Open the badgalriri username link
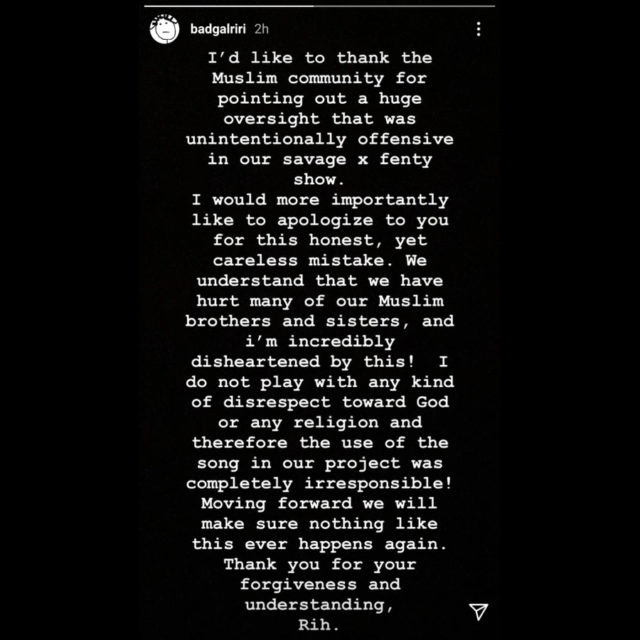640x640 pixels. [218, 30]
